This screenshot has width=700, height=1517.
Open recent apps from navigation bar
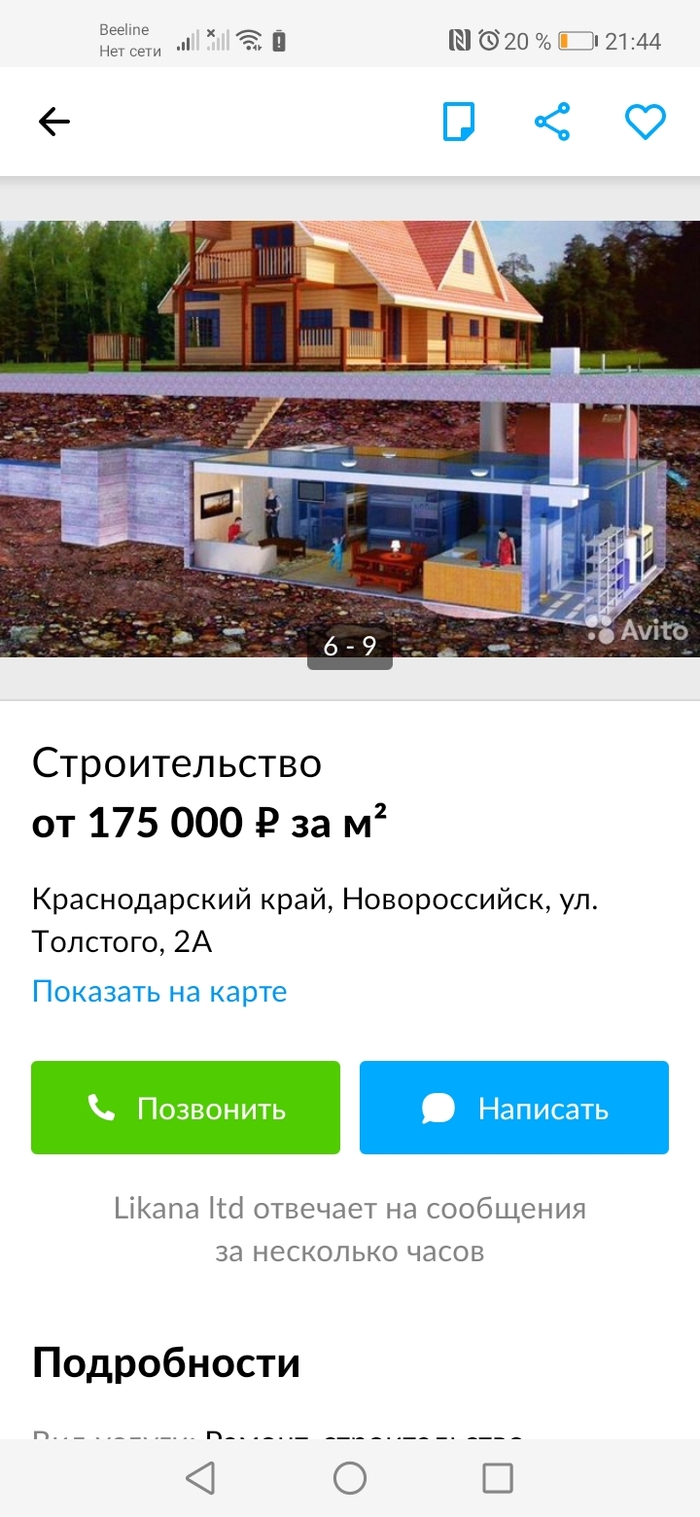[x=497, y=1477]
